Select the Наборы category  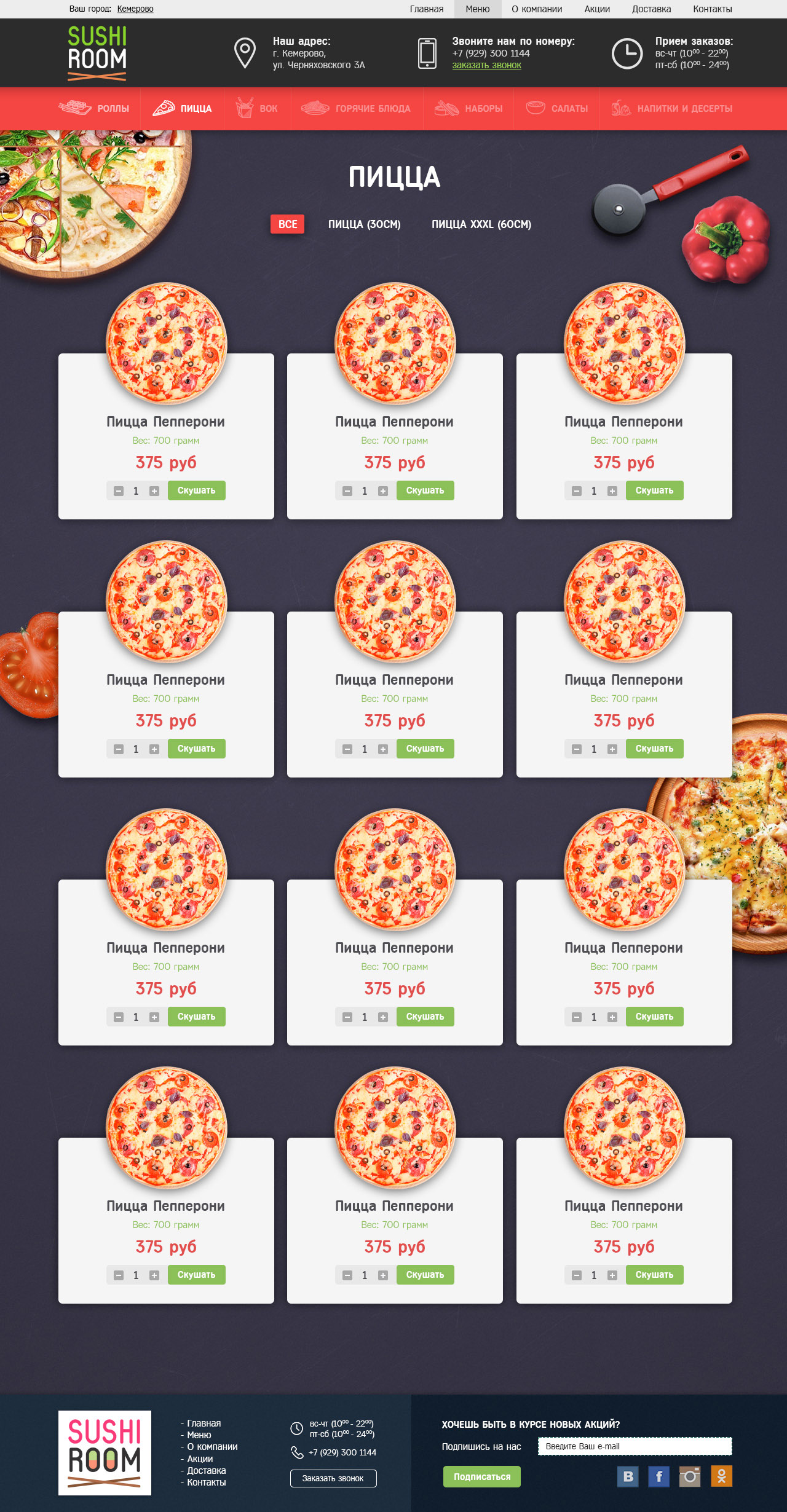(469, 109)
